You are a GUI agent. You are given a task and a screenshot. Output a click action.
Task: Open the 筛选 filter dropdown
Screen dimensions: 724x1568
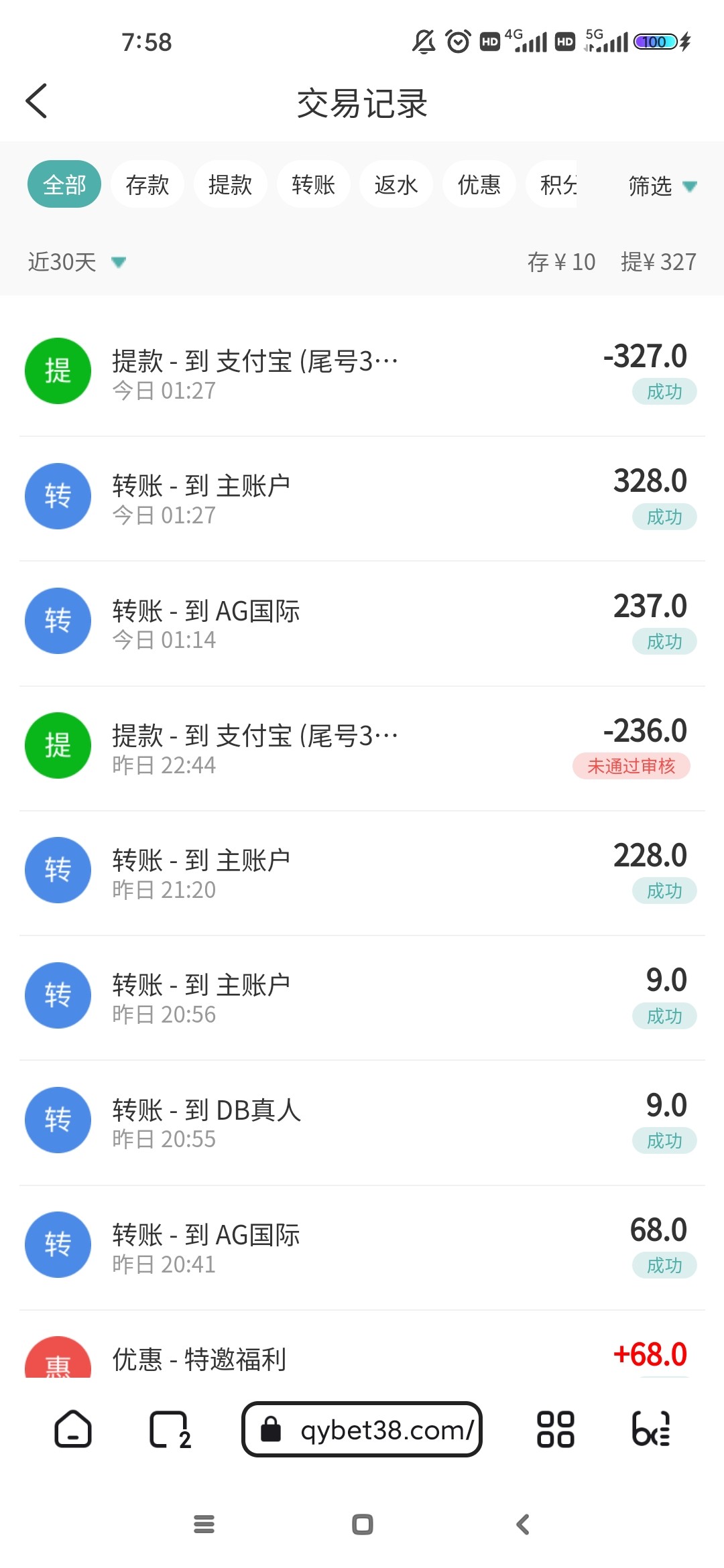662,186
